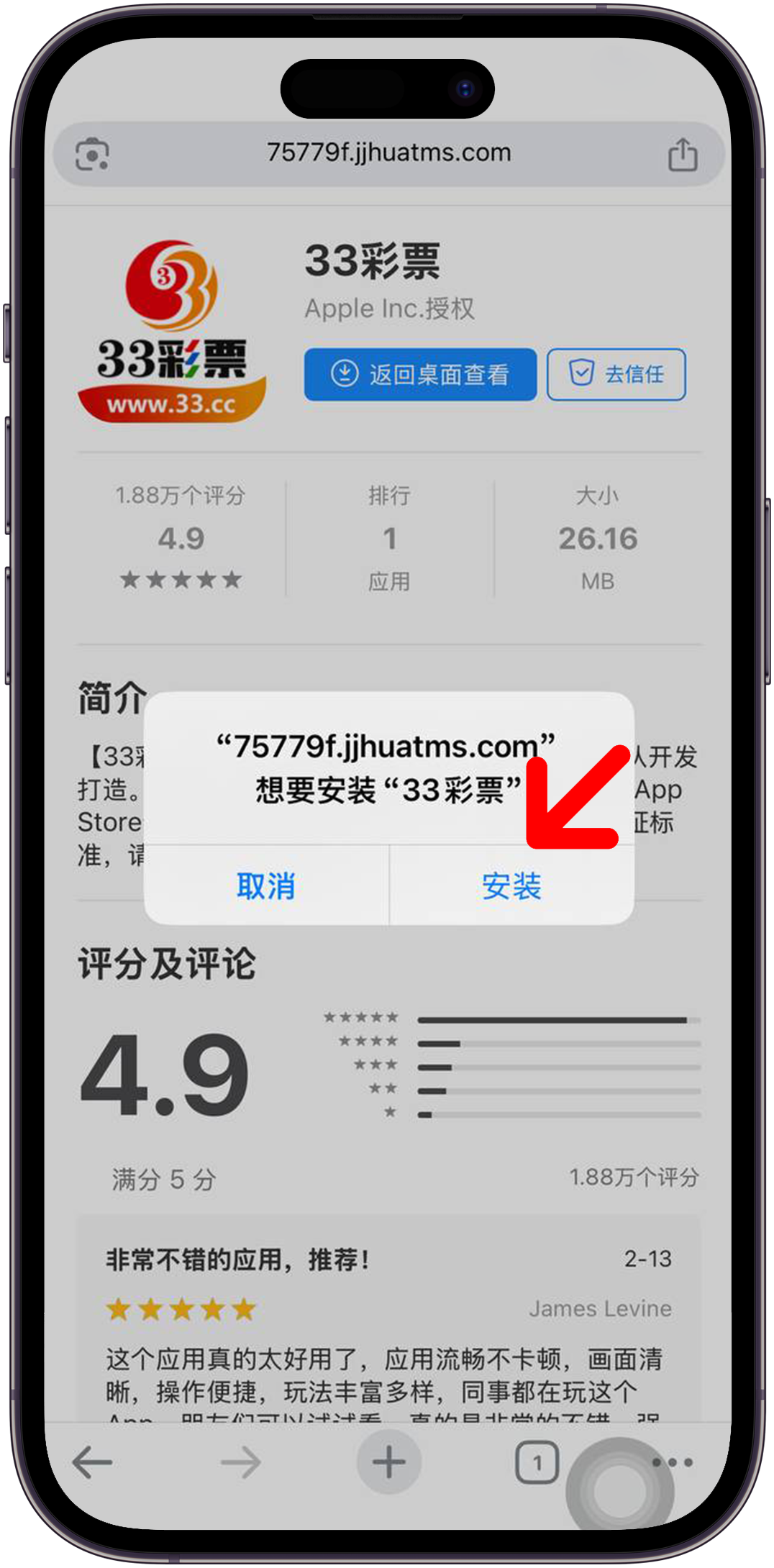Open a new tab with the plus button

tap(388, 1462)
